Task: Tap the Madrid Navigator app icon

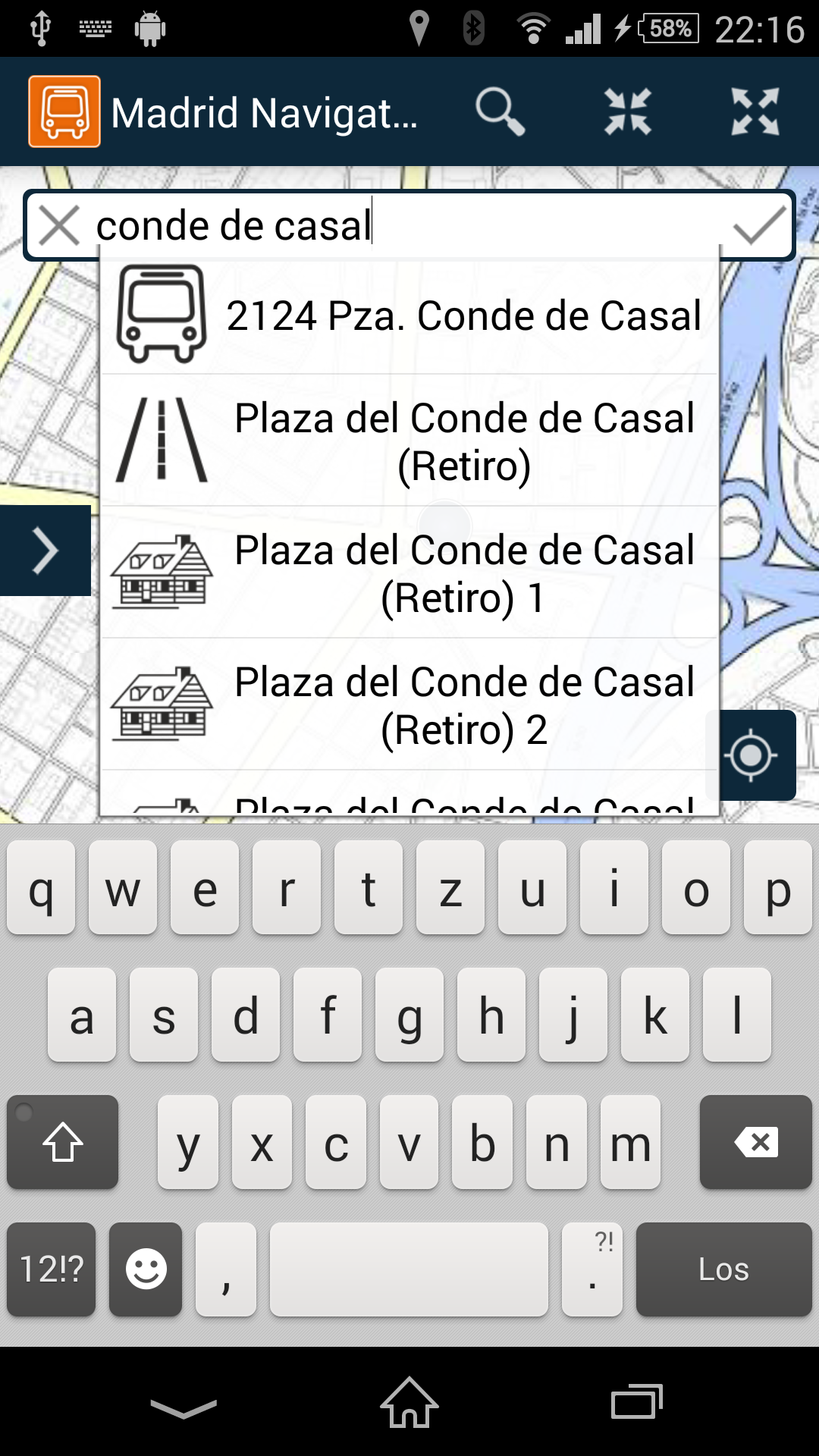Action: click(64, 111)
